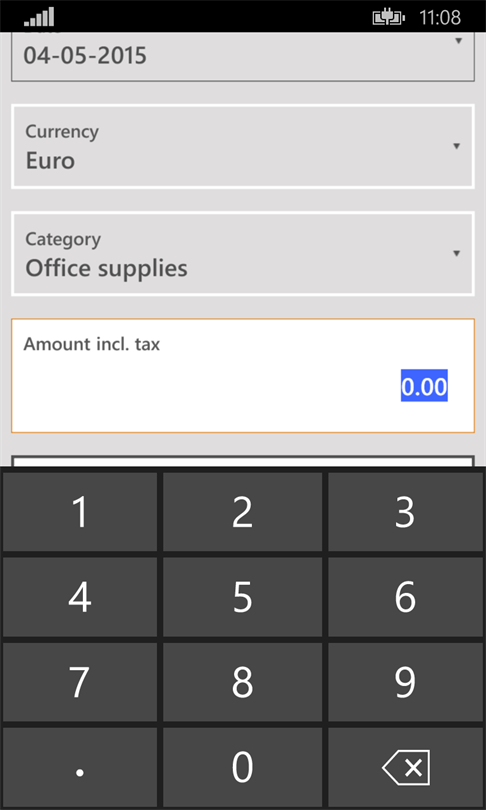Delete the last digit with backspace
486x810 pixels.
pyautogui.click(x=405, y=768)
